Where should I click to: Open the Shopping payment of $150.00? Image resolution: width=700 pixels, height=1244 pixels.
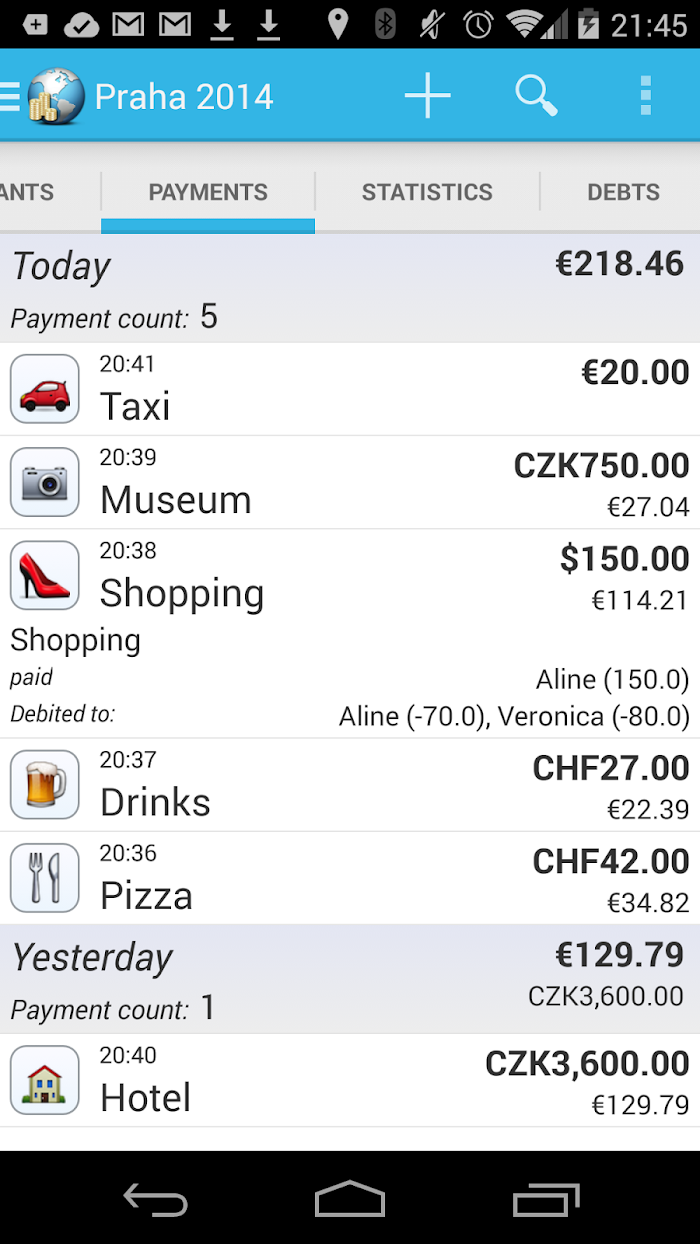click(350, 634)
